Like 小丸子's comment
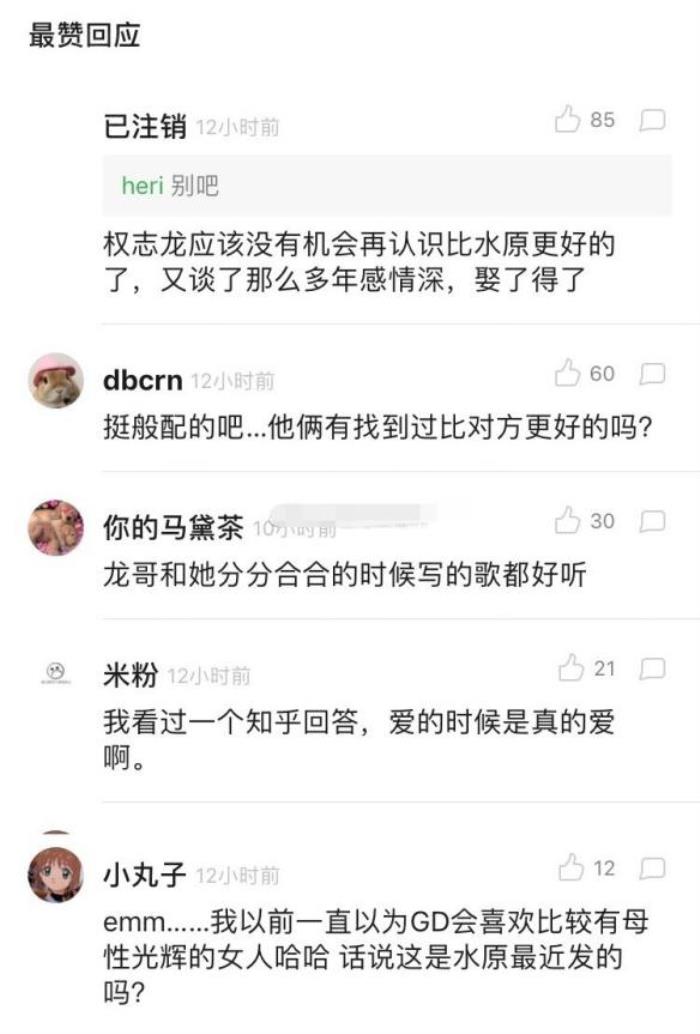700x1034 pixels. (x=571, y=869)
